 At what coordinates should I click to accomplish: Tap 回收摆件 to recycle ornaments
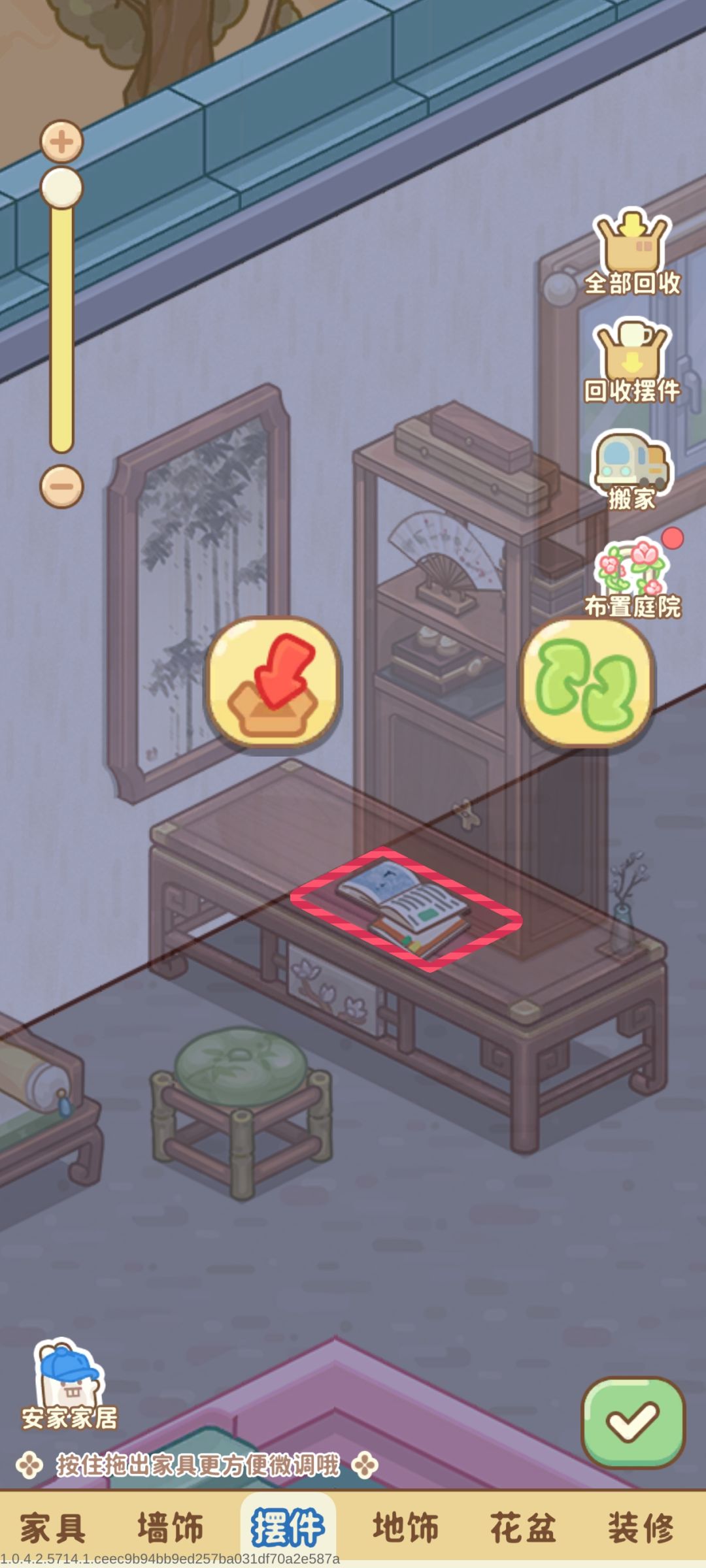click(x=633, y=361)
